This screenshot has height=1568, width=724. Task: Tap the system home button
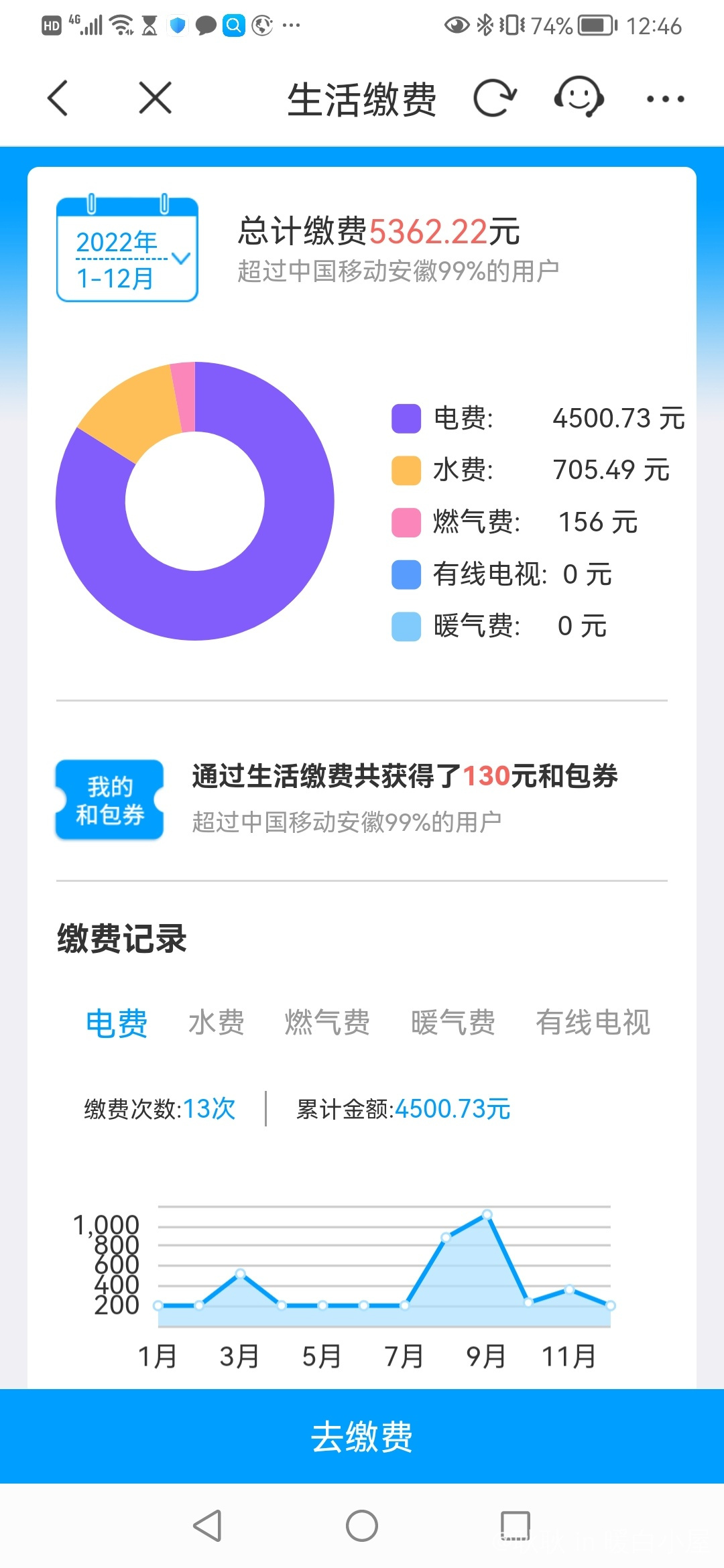[362, 1526]
